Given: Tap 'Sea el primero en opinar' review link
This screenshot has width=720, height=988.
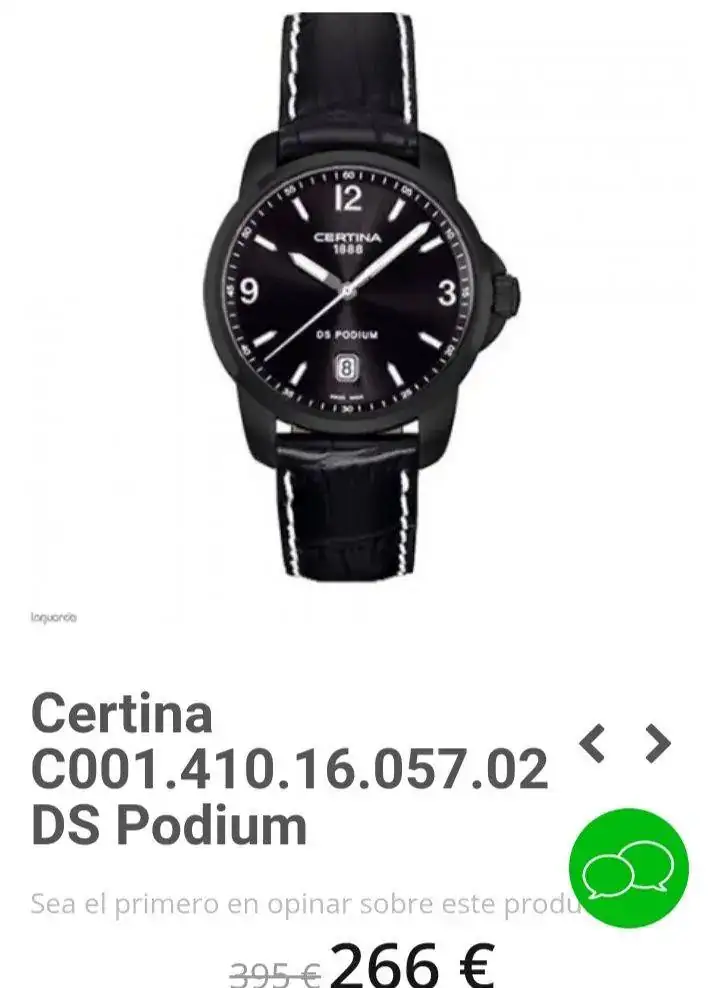Looking at the screenshot, I should click(300, 904).
